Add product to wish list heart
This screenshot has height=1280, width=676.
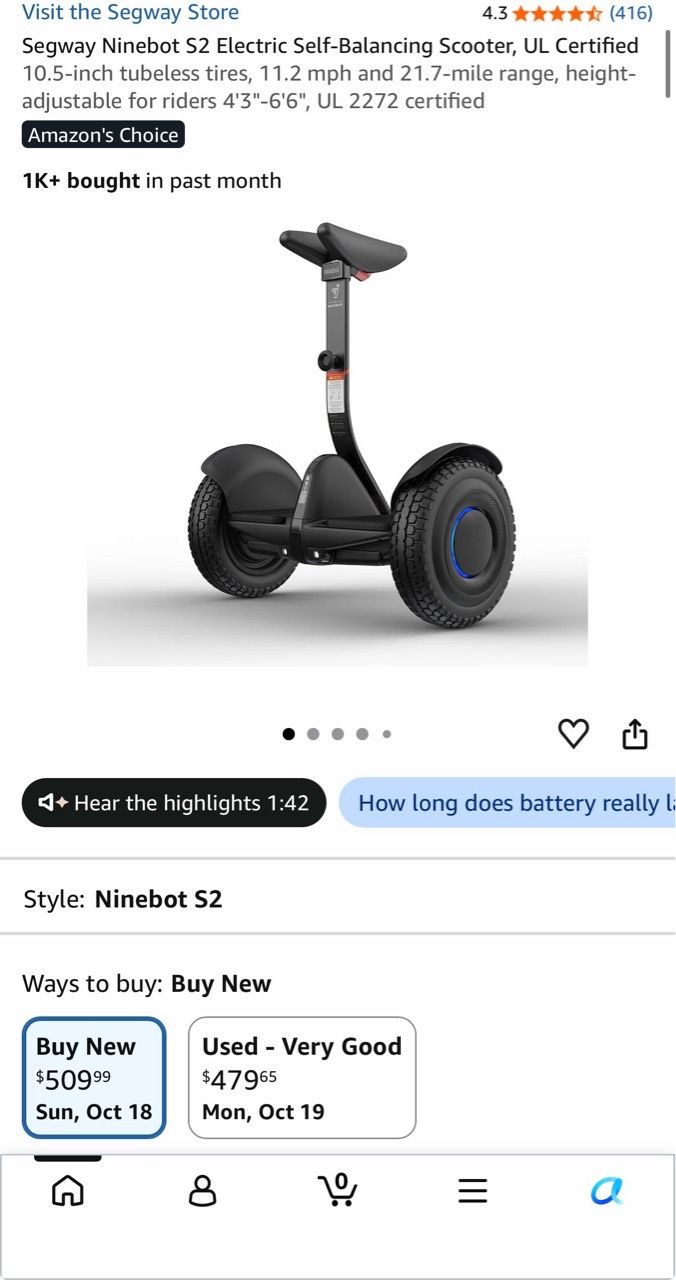[573, 734]
